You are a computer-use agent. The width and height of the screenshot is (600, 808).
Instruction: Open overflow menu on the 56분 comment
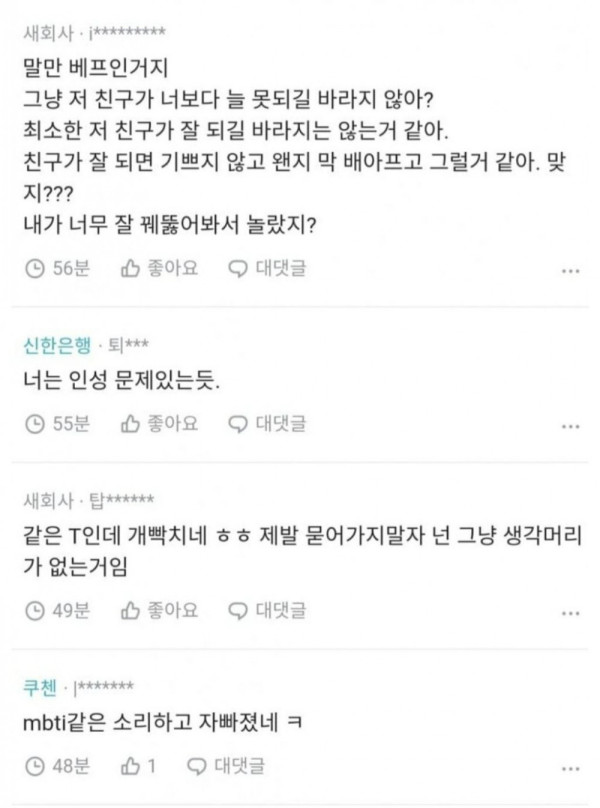[570, 270]
